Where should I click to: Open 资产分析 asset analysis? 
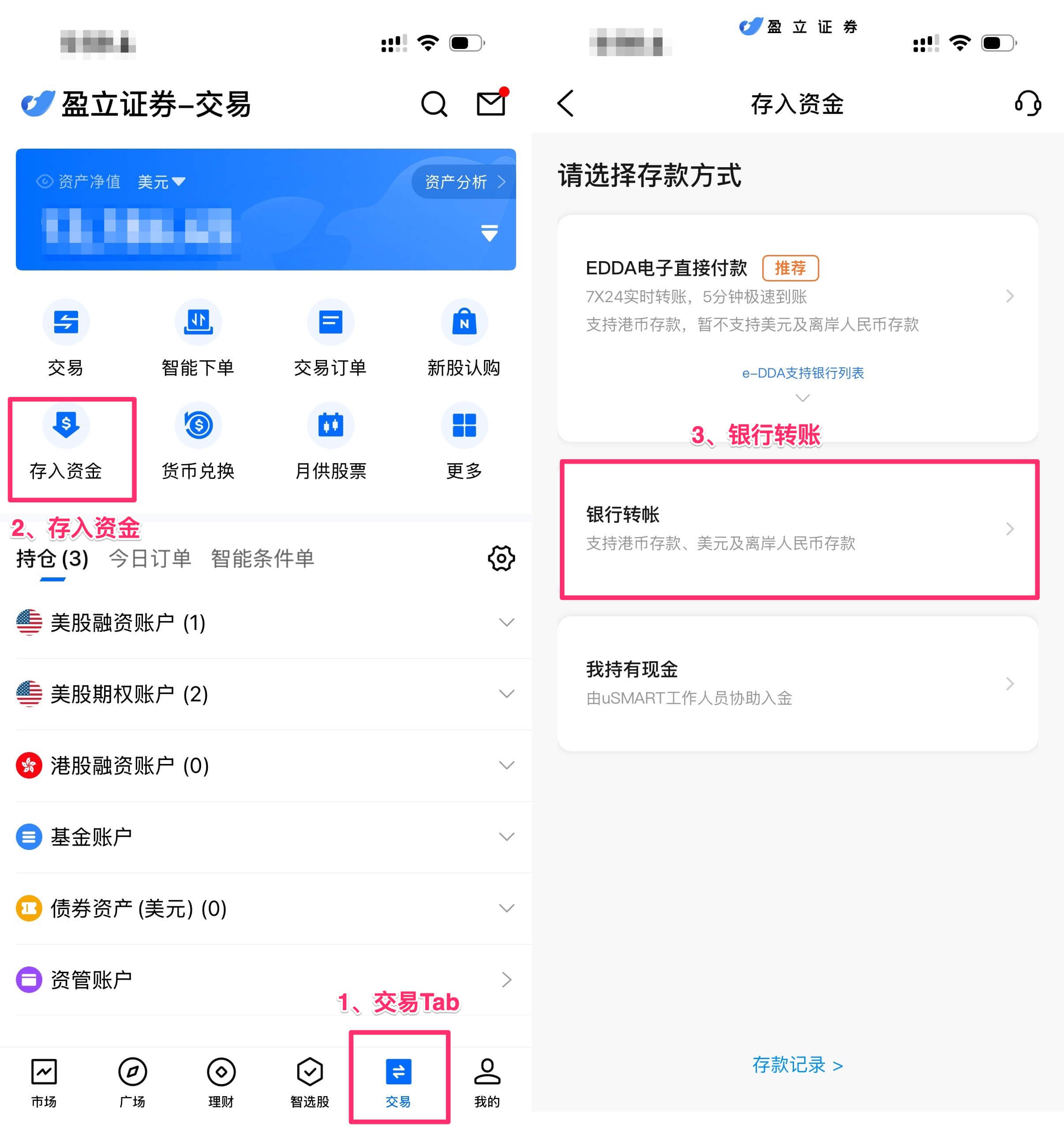[x=464, y=182]
